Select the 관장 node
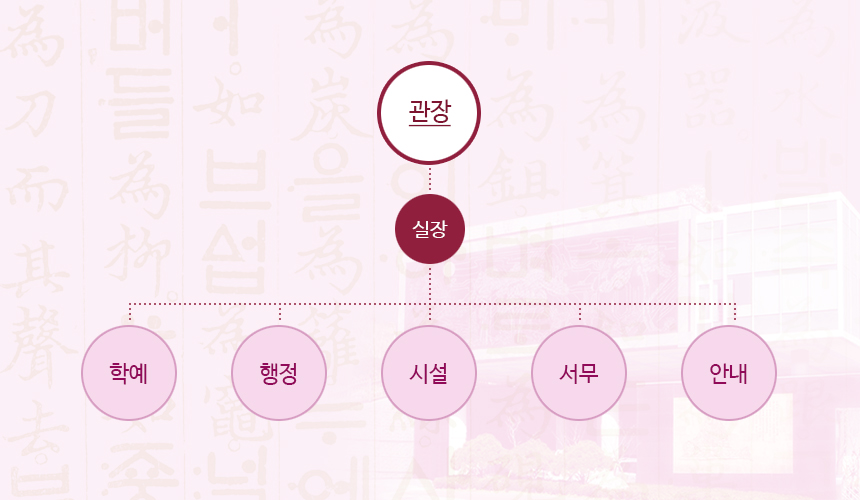 click(x=429, y=113)
